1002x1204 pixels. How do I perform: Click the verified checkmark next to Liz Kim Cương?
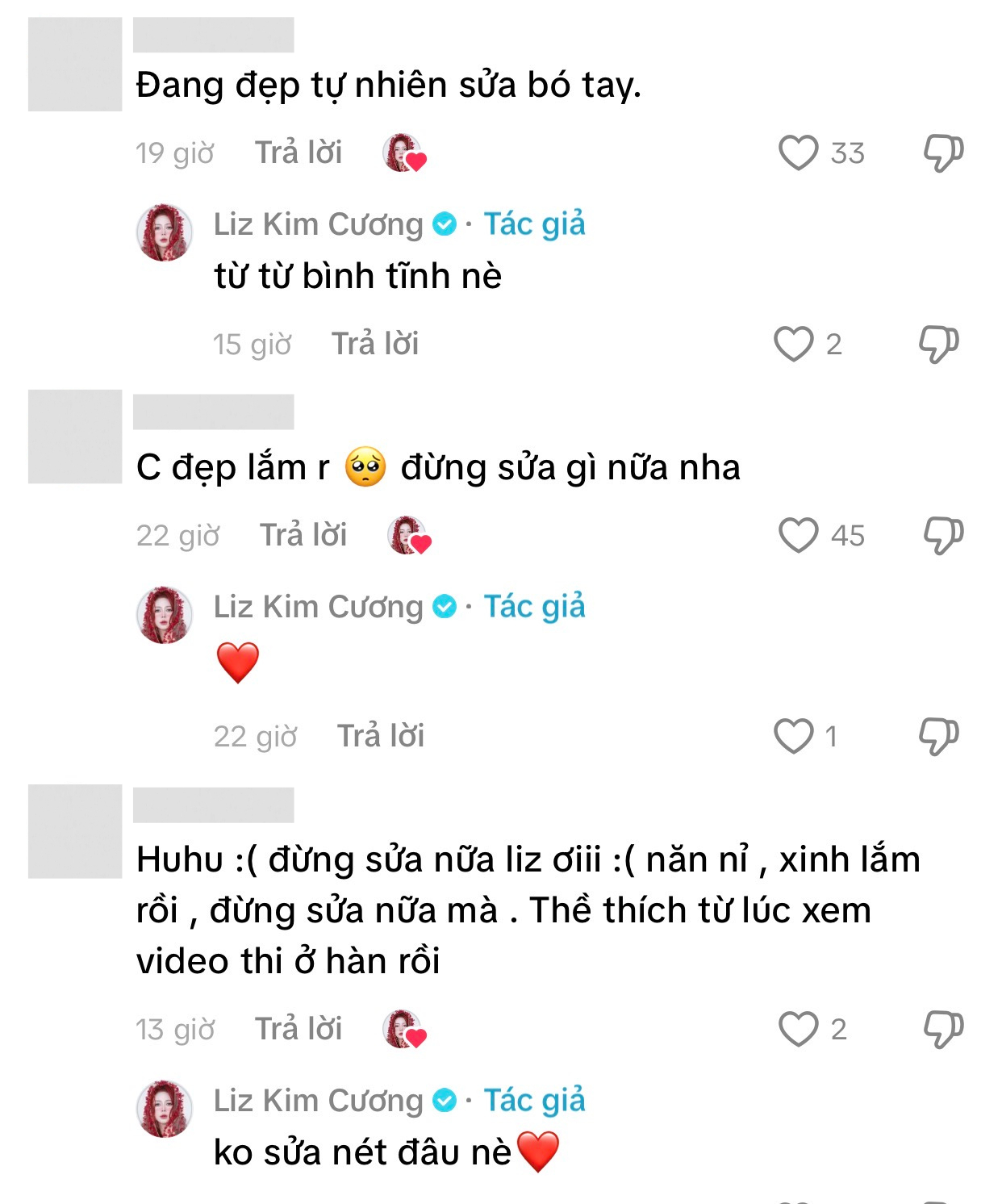(443, 224)
